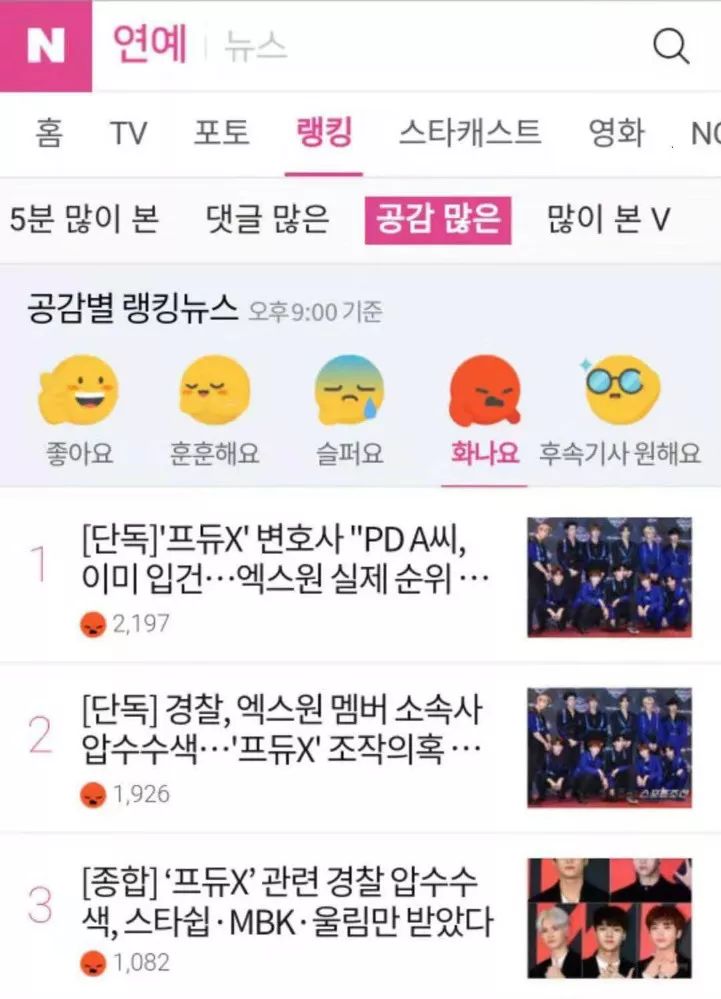721x999 pixels.
Task: Switch to the 영화 tab
Action: tap(616, 133)
